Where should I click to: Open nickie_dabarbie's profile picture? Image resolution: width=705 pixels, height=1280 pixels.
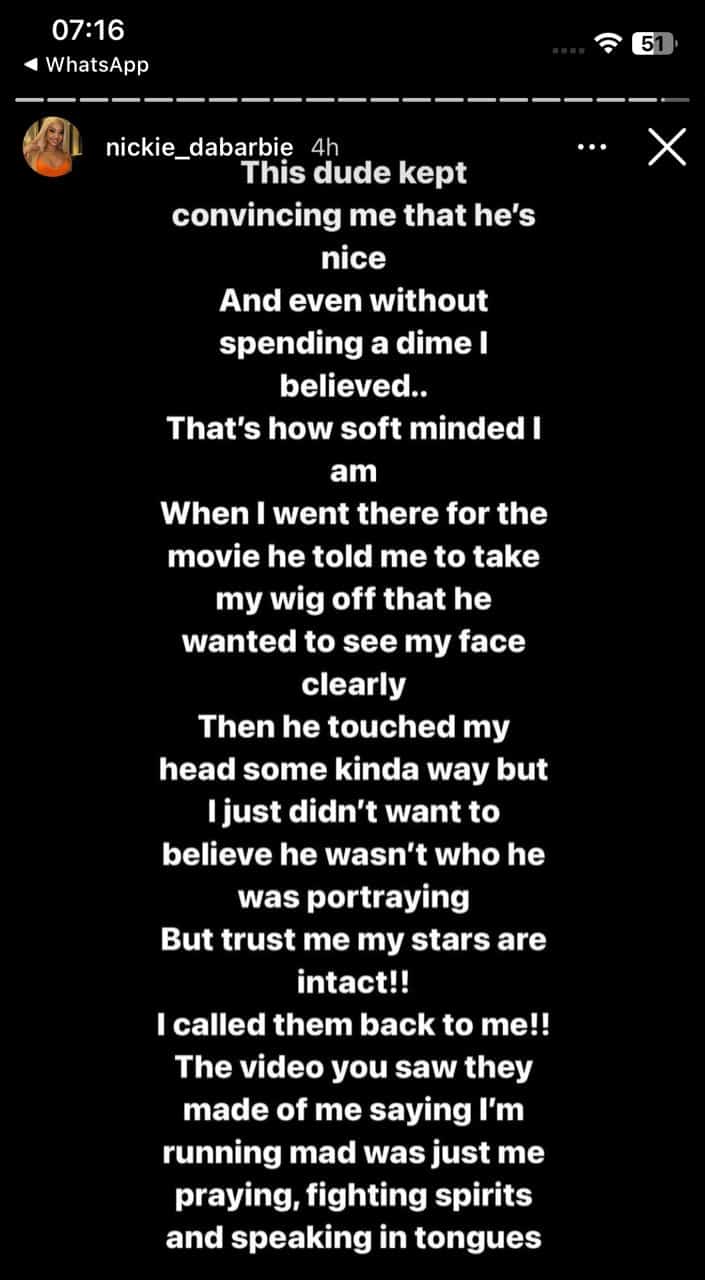51,146
